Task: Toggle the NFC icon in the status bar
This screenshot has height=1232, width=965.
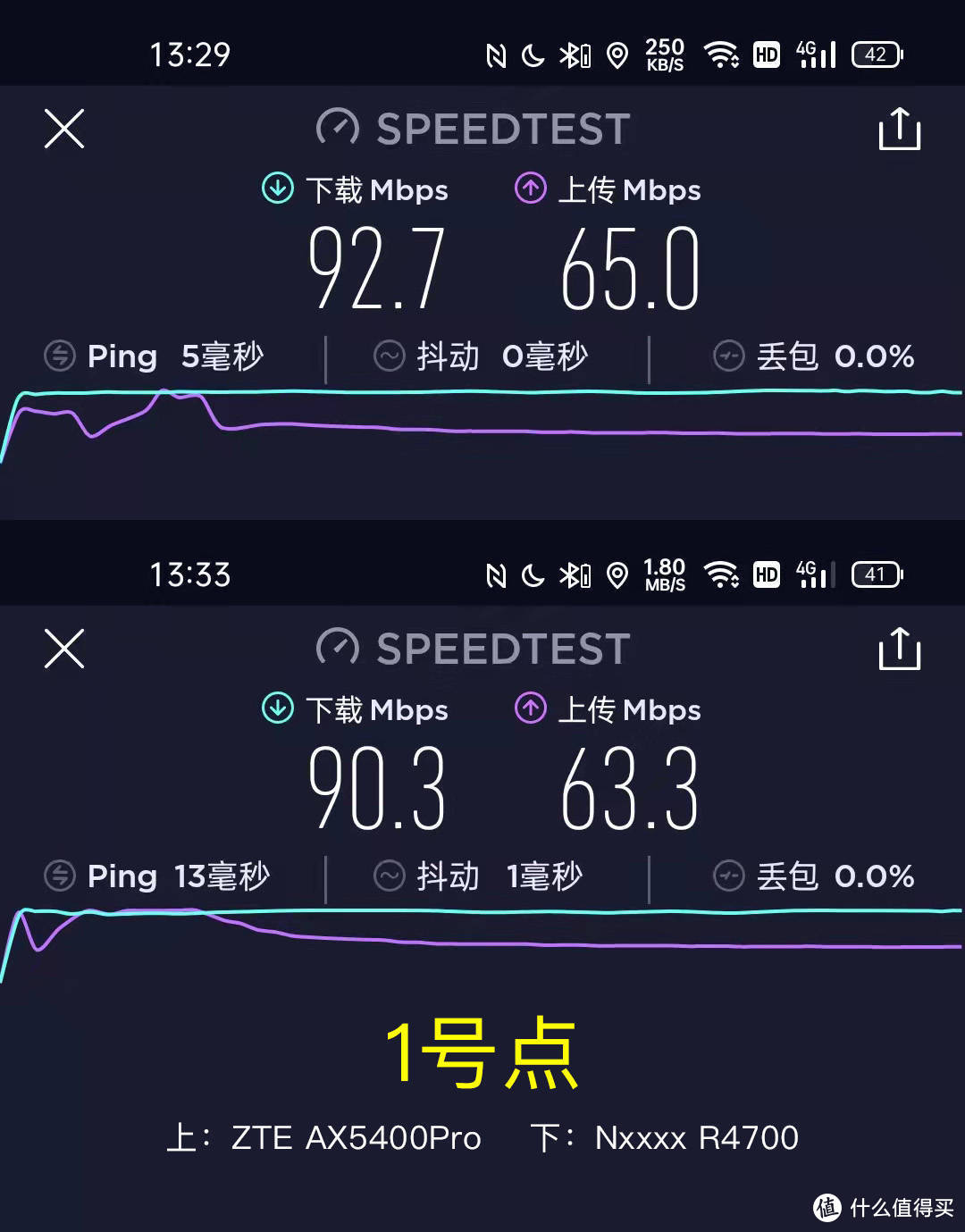Action: tap(495, 54)
